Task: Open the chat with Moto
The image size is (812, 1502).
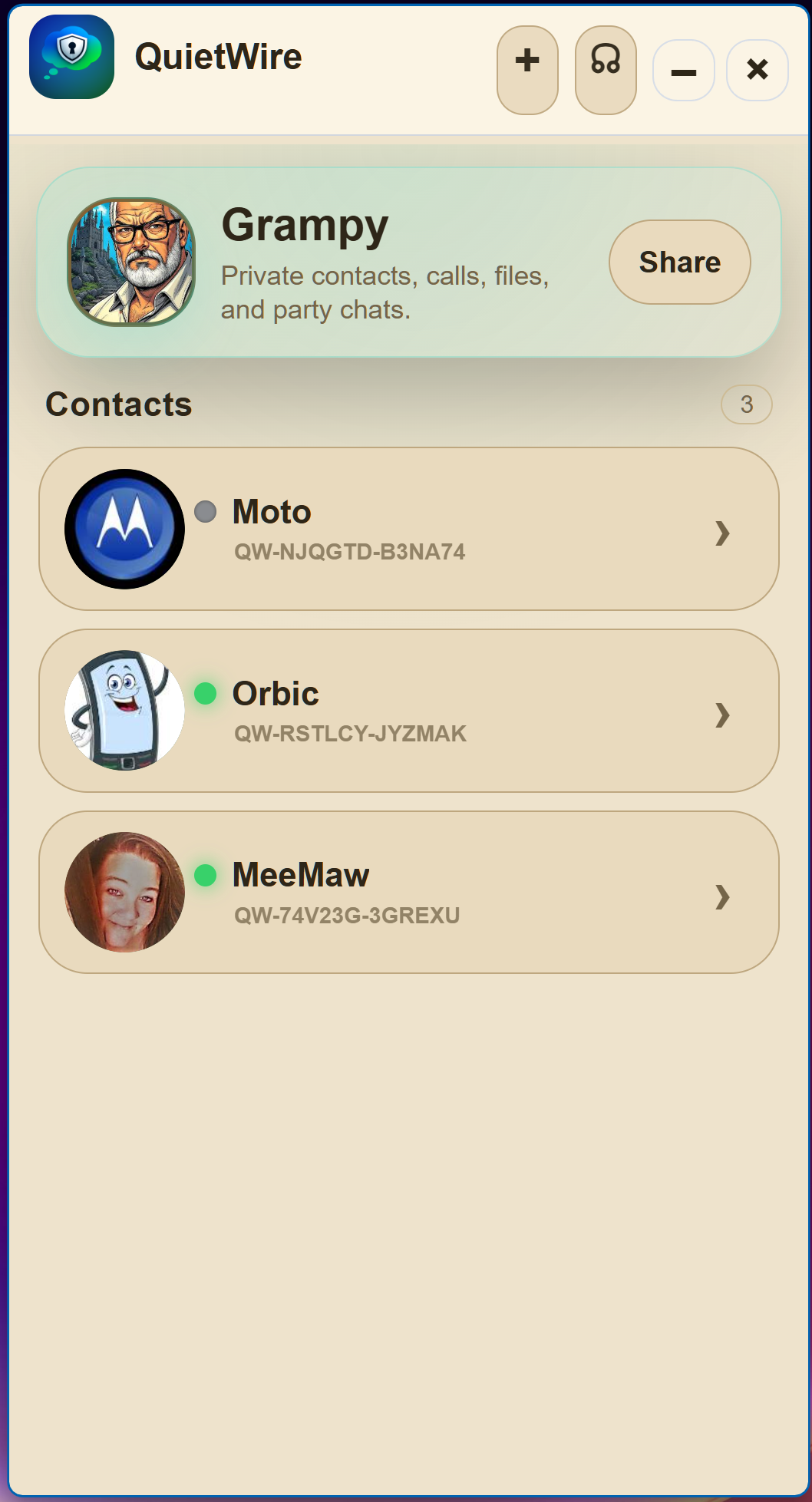Action: pos(409,529)
